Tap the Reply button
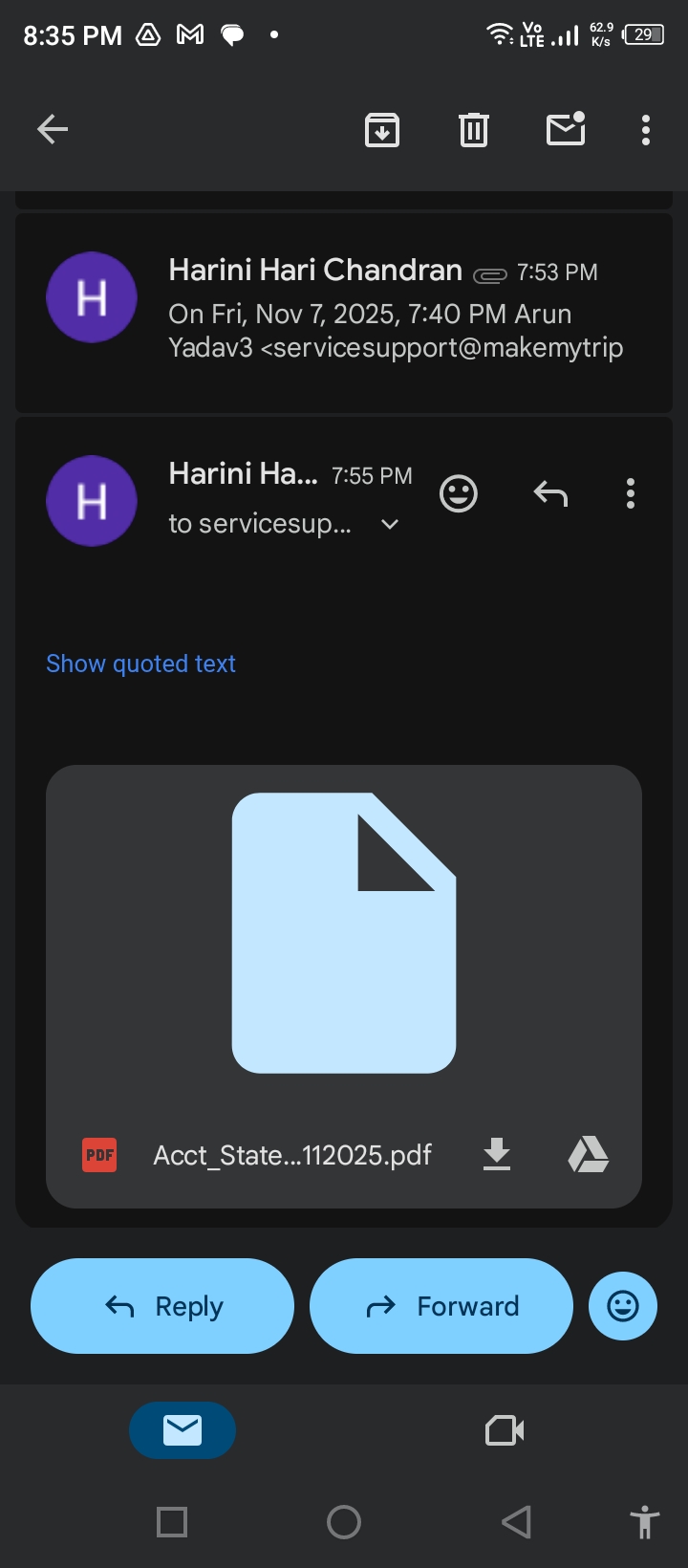Image resolution: width=688 pixels, height=1568 pixels. pos(162,1306)
